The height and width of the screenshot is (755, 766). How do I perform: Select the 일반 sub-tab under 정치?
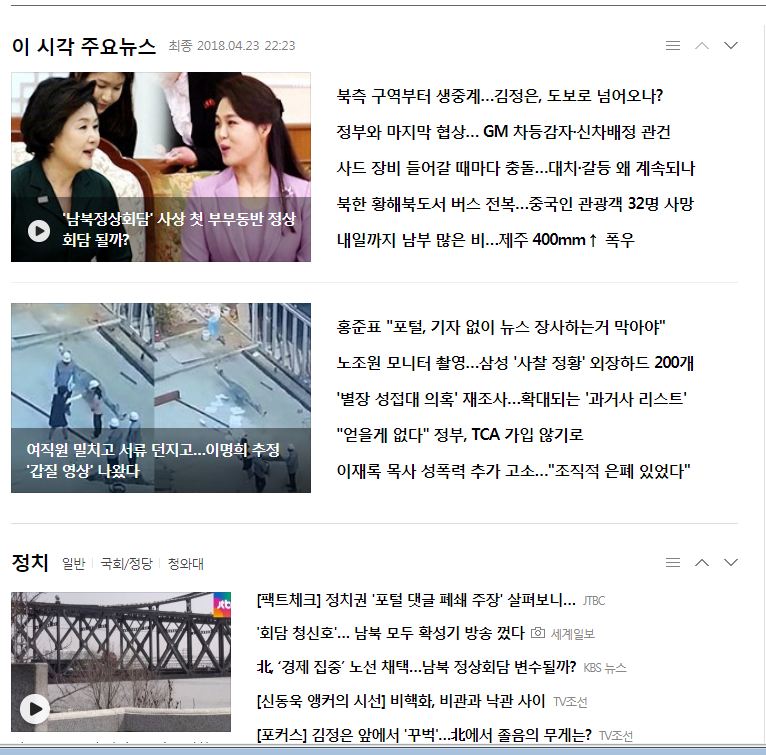(73, 564)
